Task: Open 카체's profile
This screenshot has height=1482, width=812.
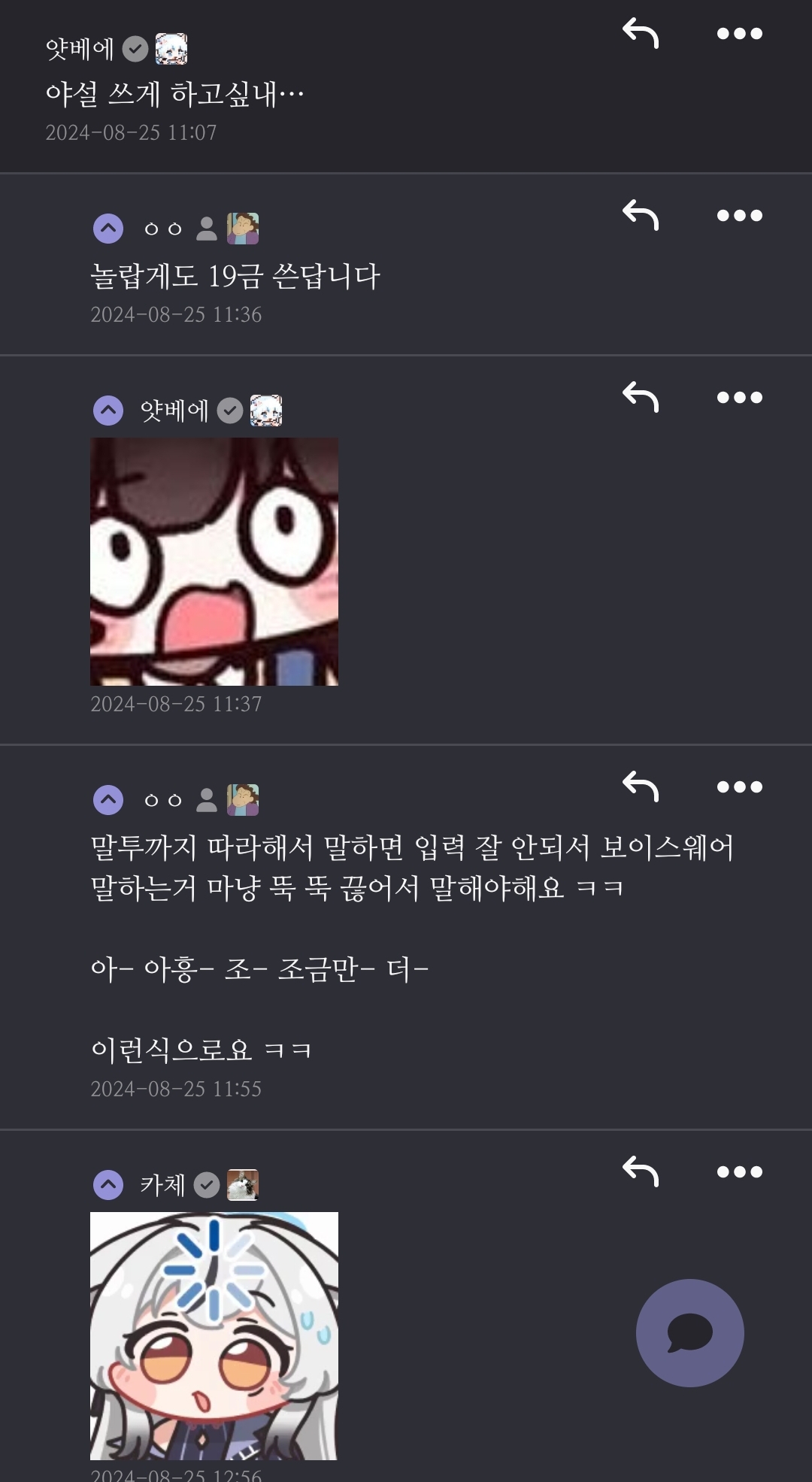Action: pyautogui.click(x=162, y=1185)
